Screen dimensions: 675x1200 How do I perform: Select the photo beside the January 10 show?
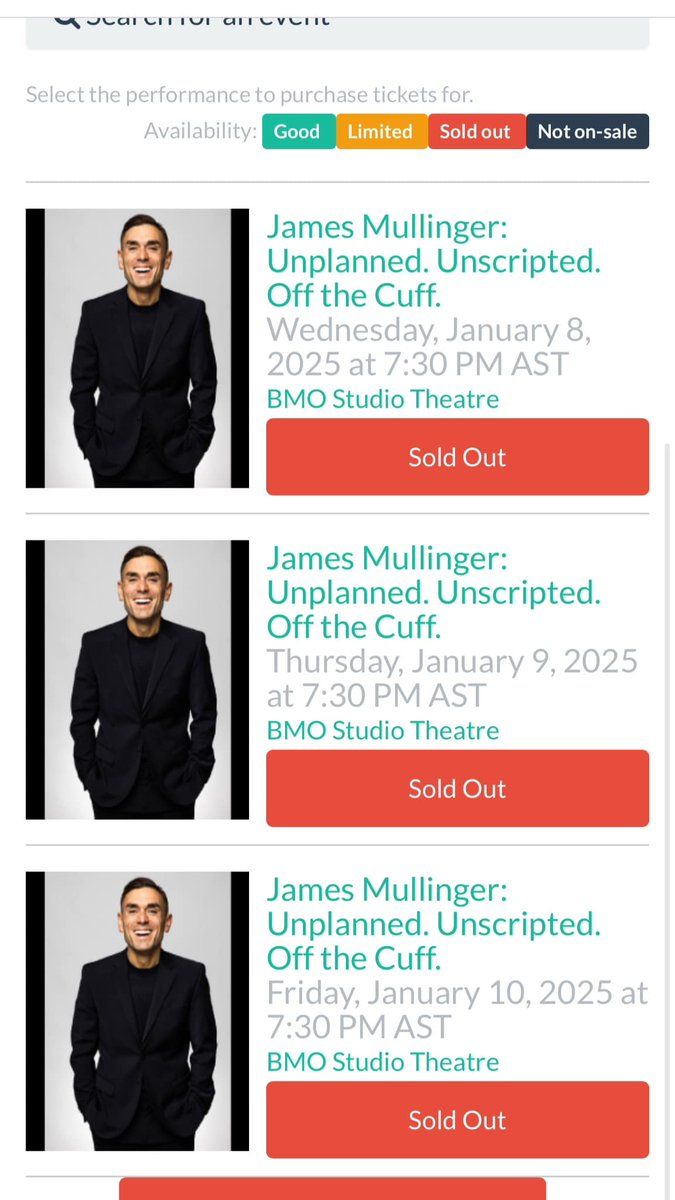point(137,1011)
